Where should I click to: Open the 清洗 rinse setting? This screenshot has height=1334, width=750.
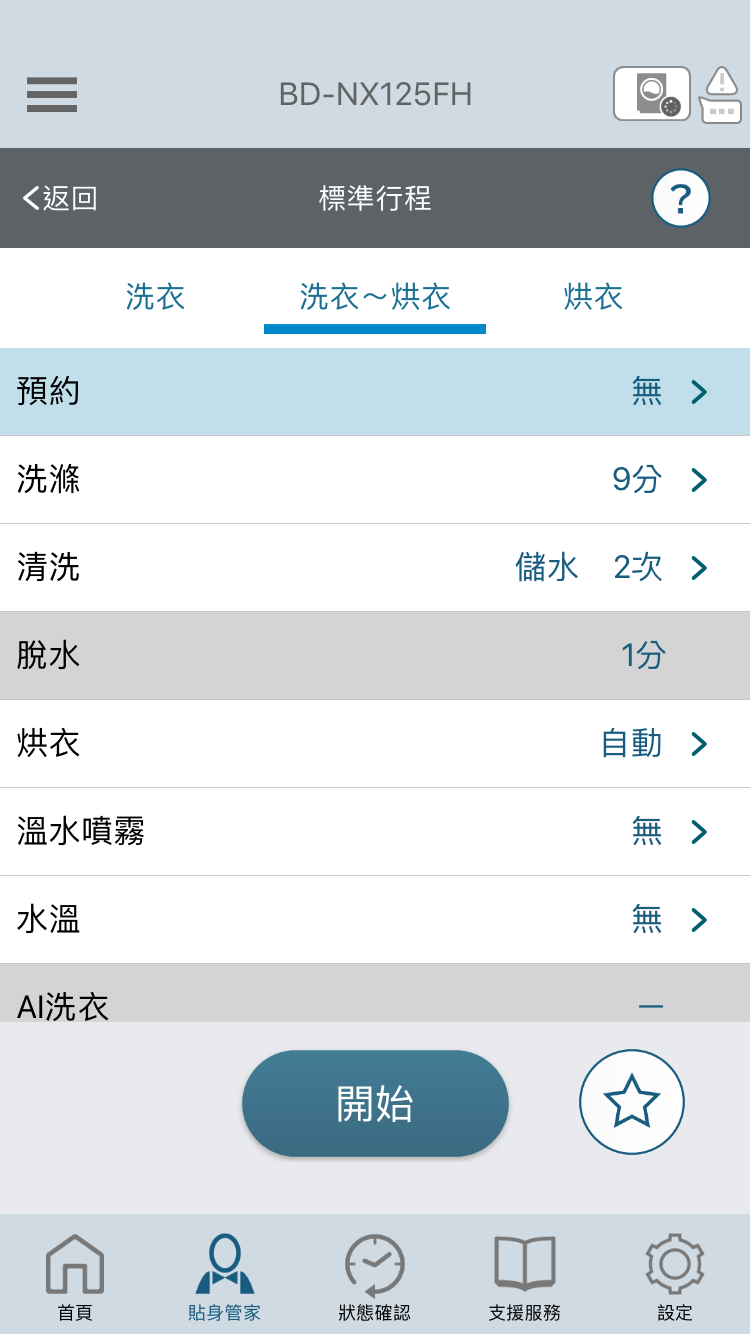[x=375, y=568]
